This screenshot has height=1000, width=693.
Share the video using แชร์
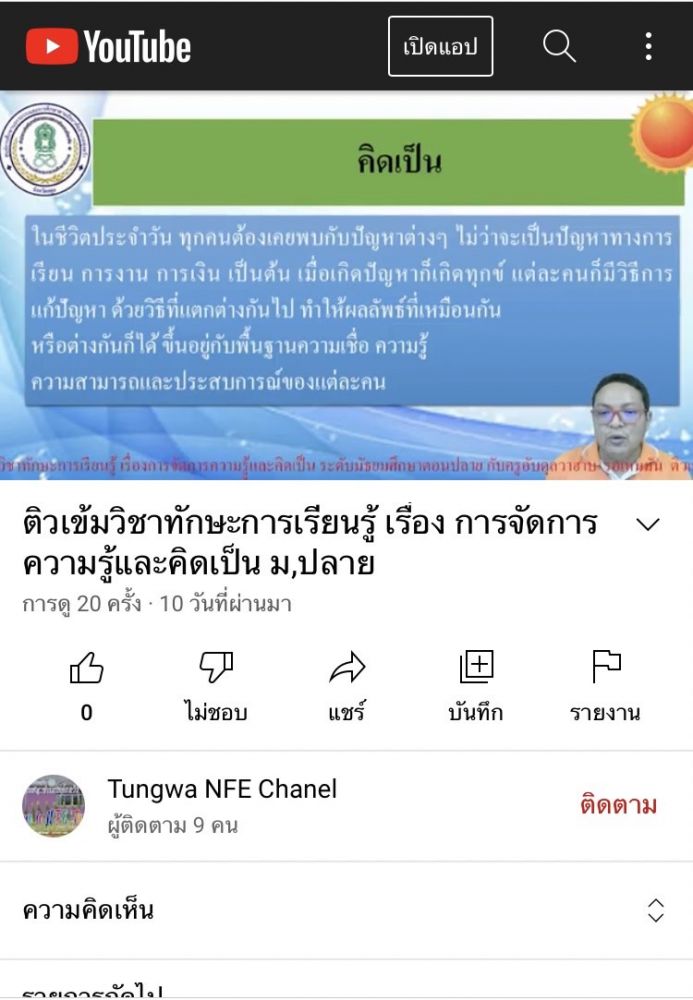point(347,668)
